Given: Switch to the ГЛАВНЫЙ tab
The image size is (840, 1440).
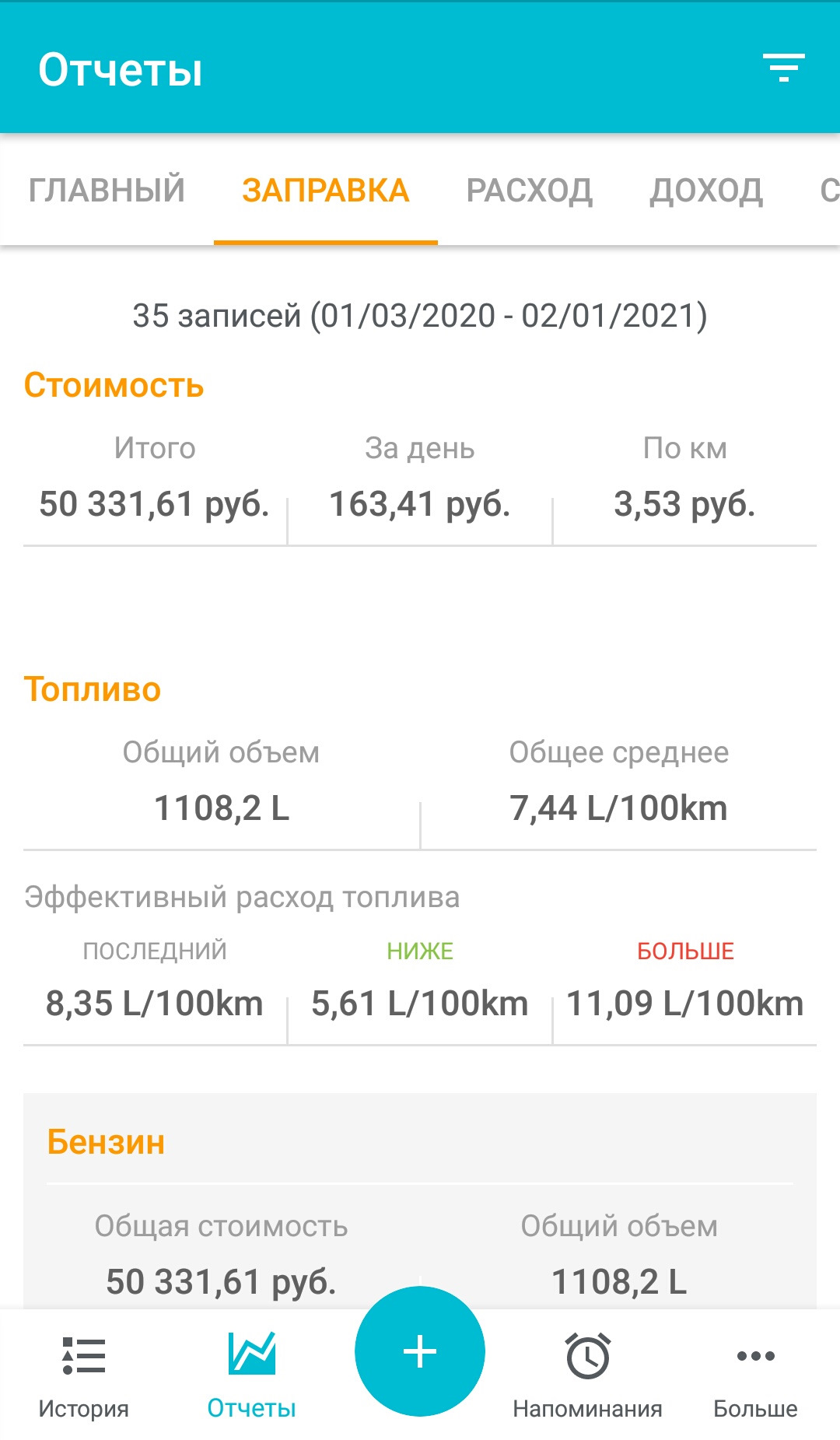Looking at the screenshot, I should pyautogui.click(x=107, y=190).
